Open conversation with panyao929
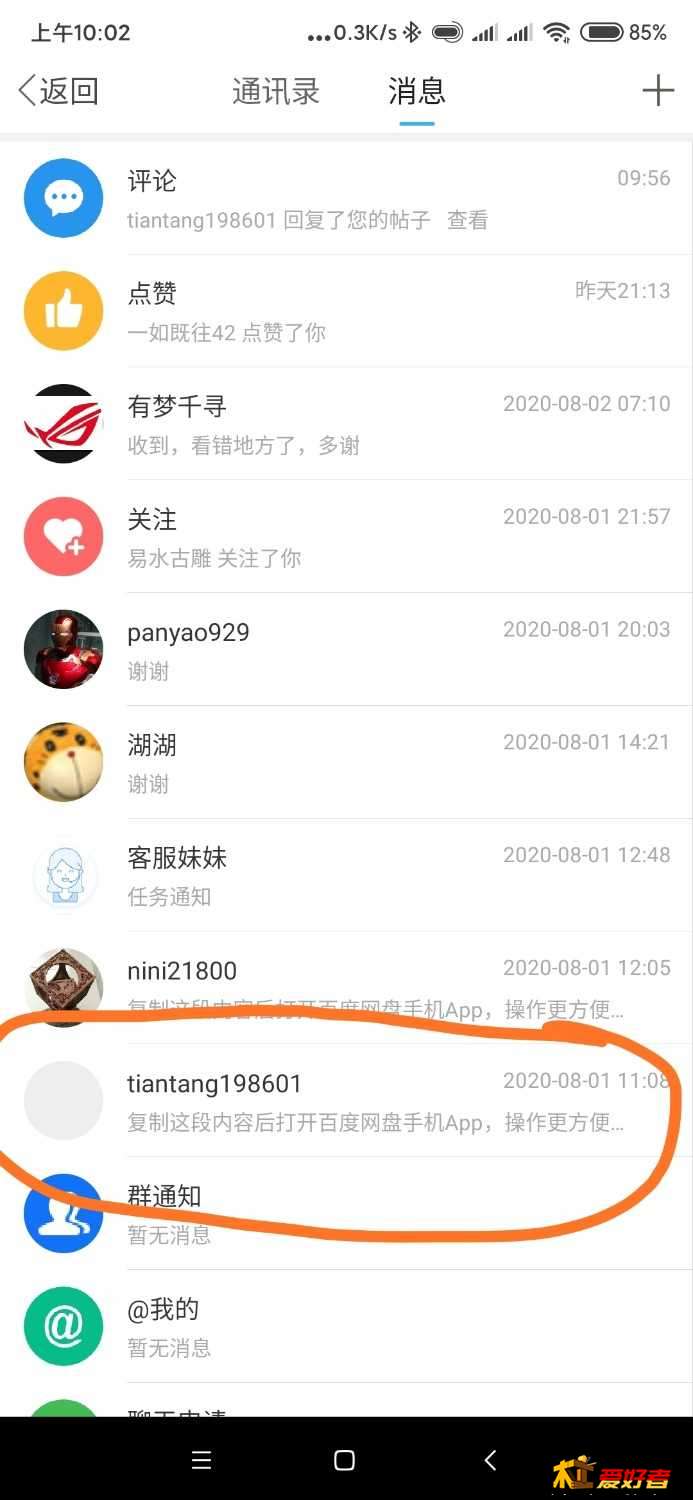 [x=346, y=650]
